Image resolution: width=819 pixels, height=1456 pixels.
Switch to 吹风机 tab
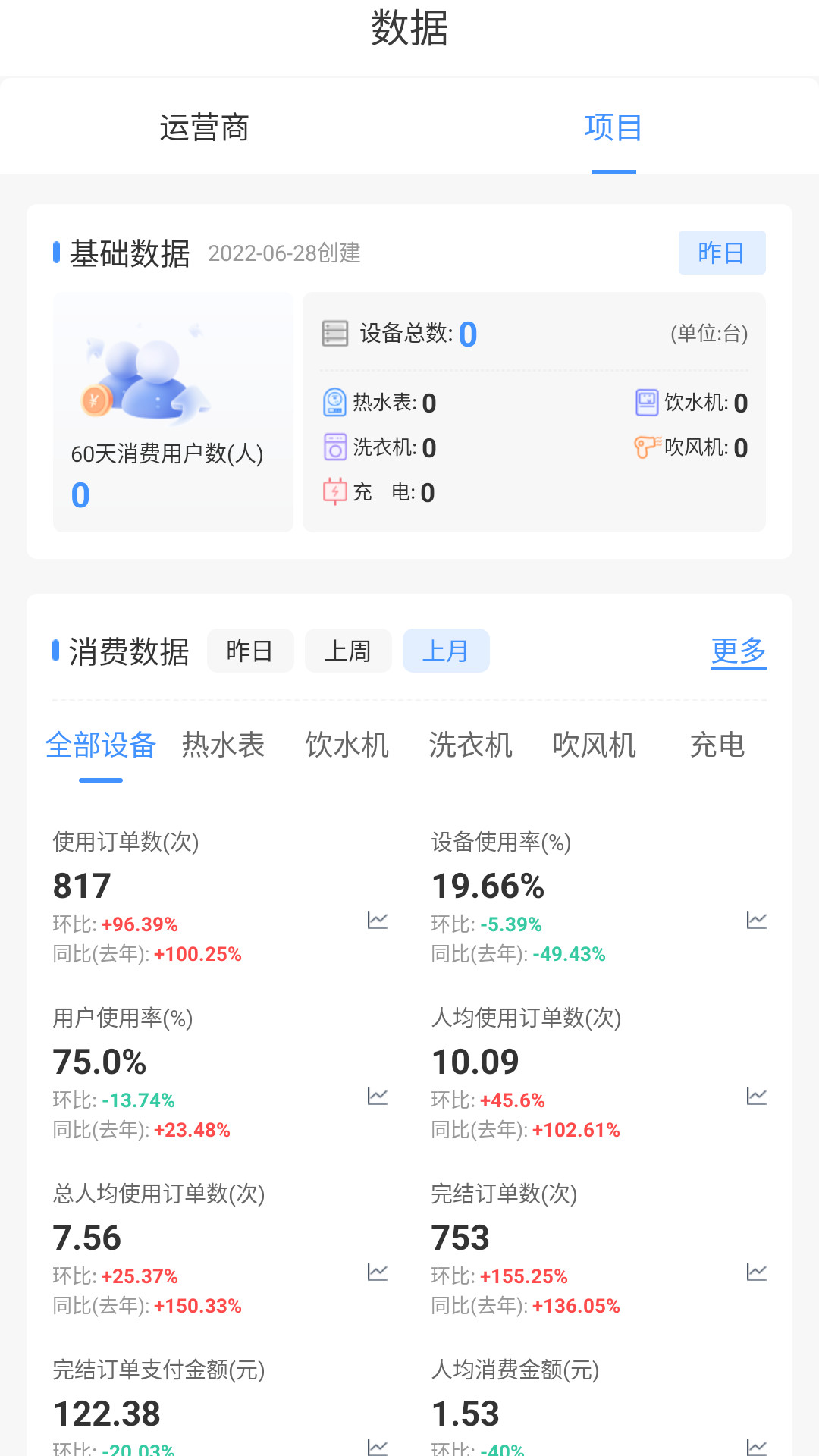(595, 745)
